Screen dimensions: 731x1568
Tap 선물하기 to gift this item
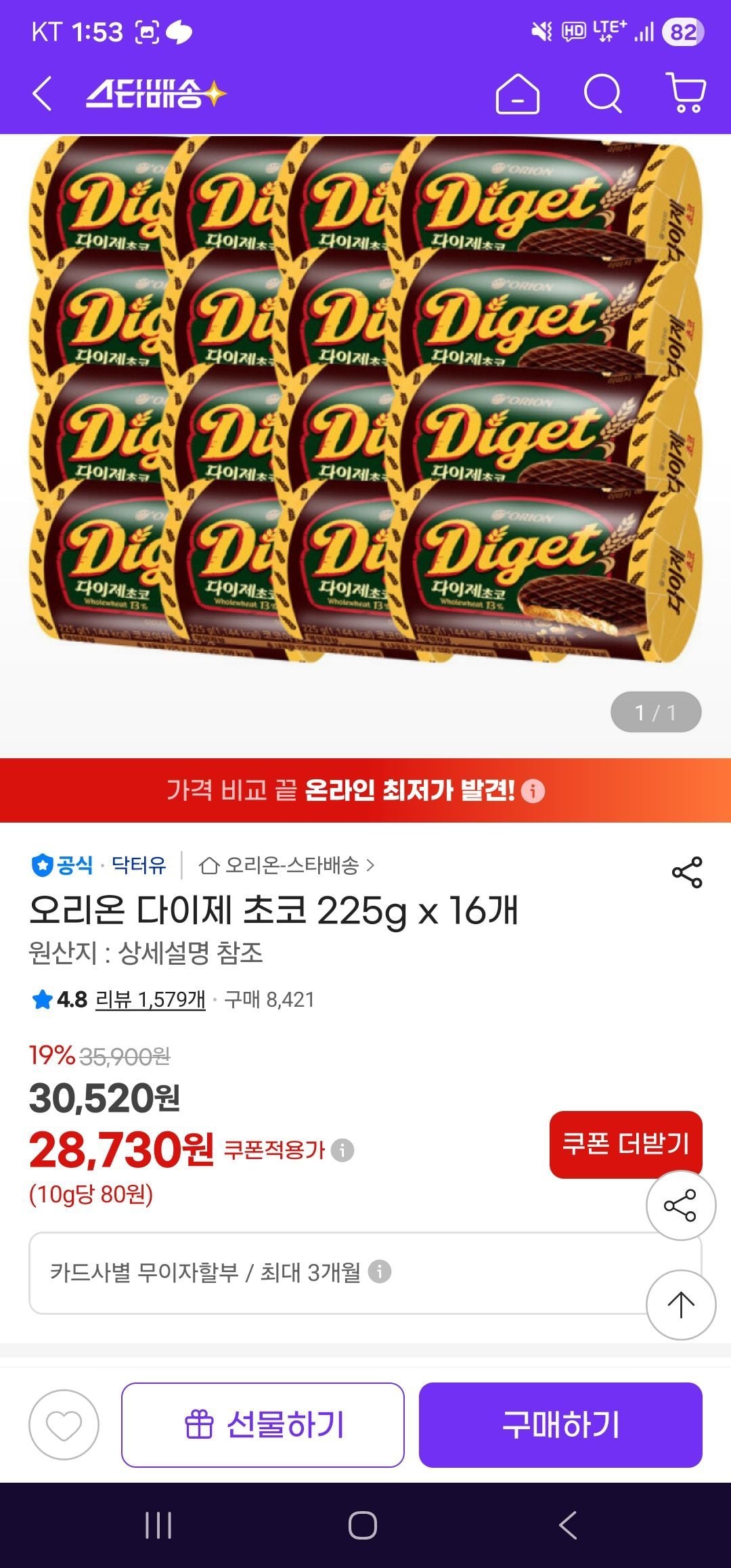263,1424
